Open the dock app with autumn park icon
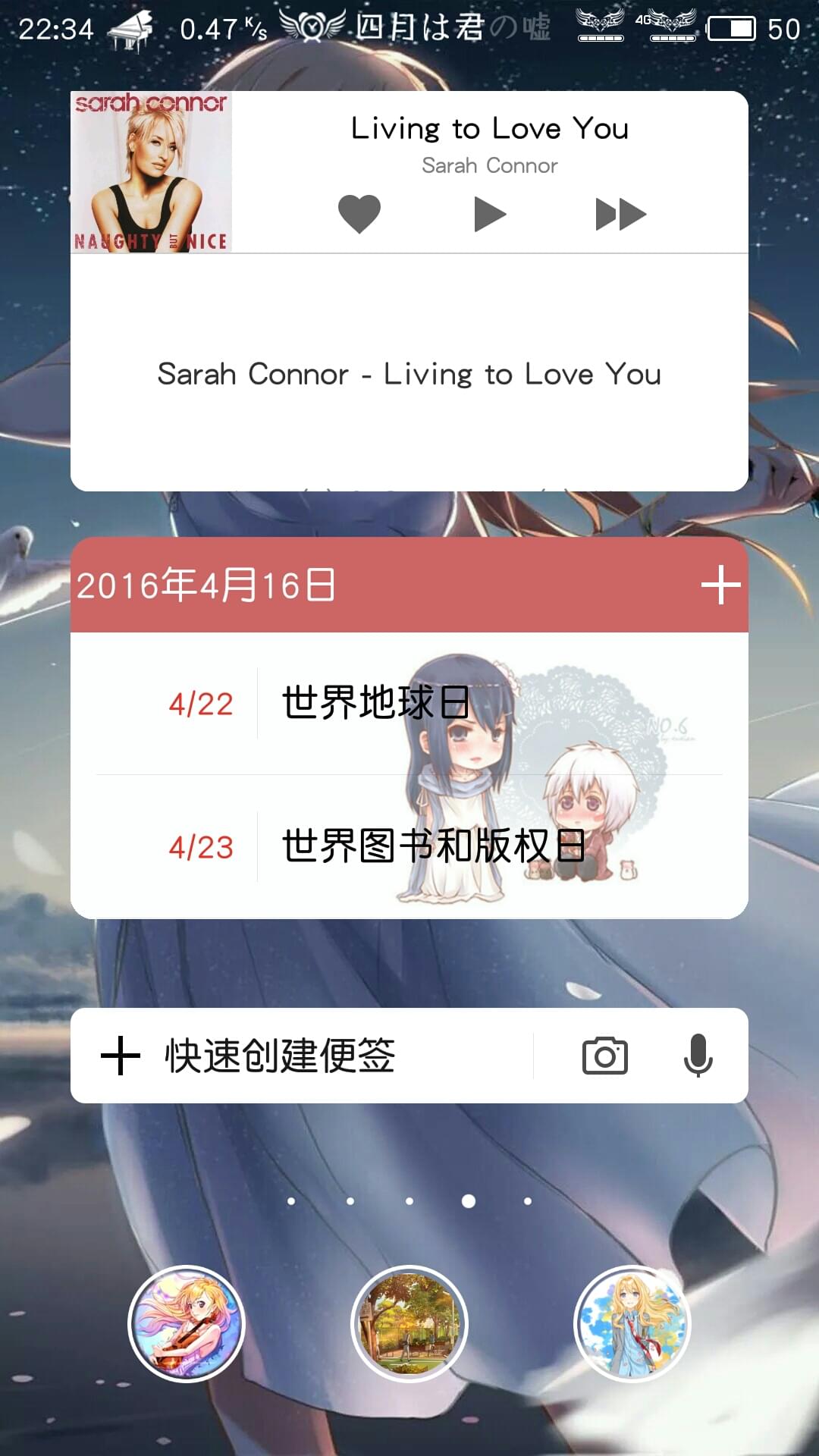Viewport: 819px width, 1456px height. tap(409, 1324)
